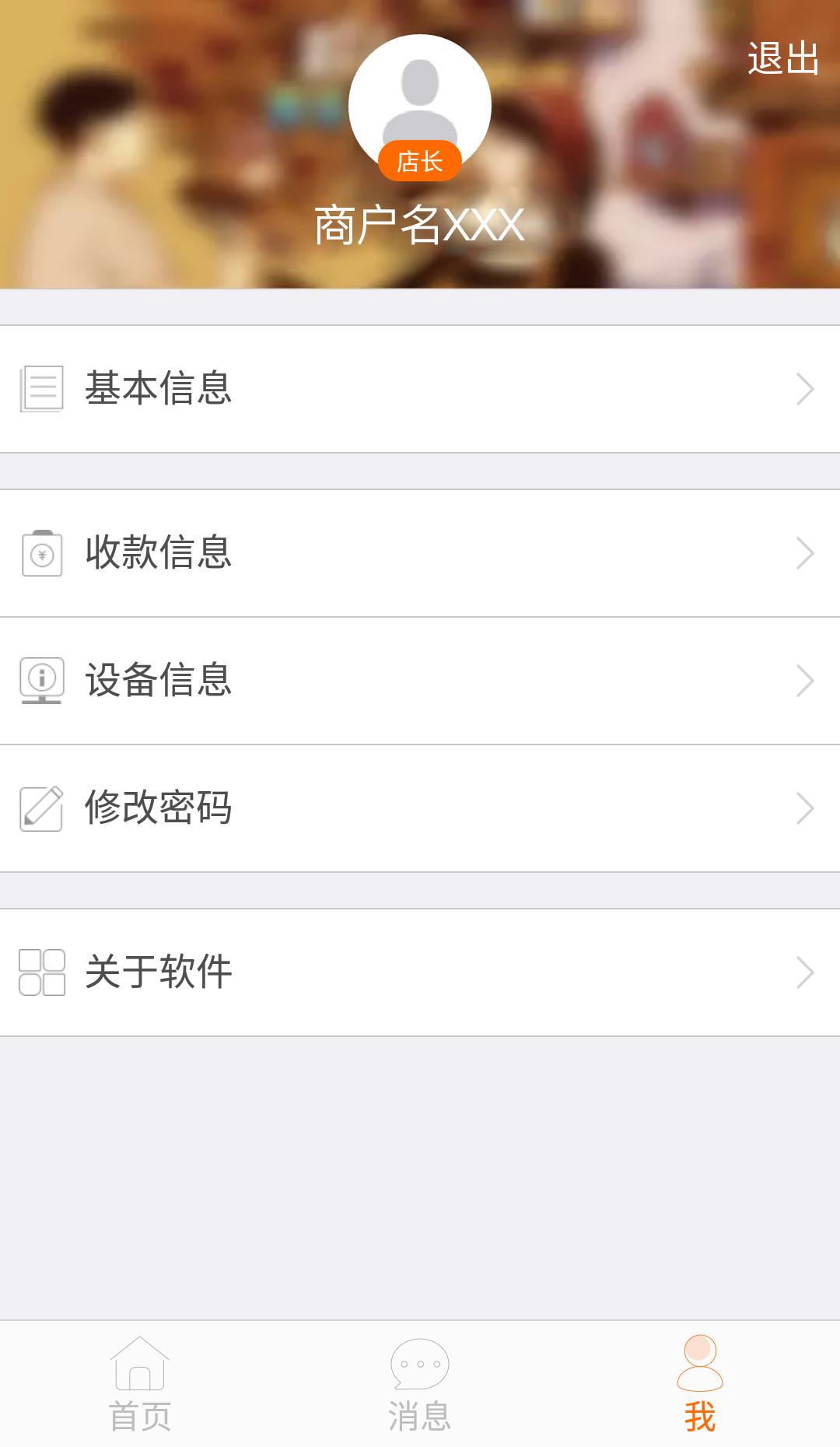
Task: Open the 修改密码 chevron arrow
Action: (x=805, y=808)
